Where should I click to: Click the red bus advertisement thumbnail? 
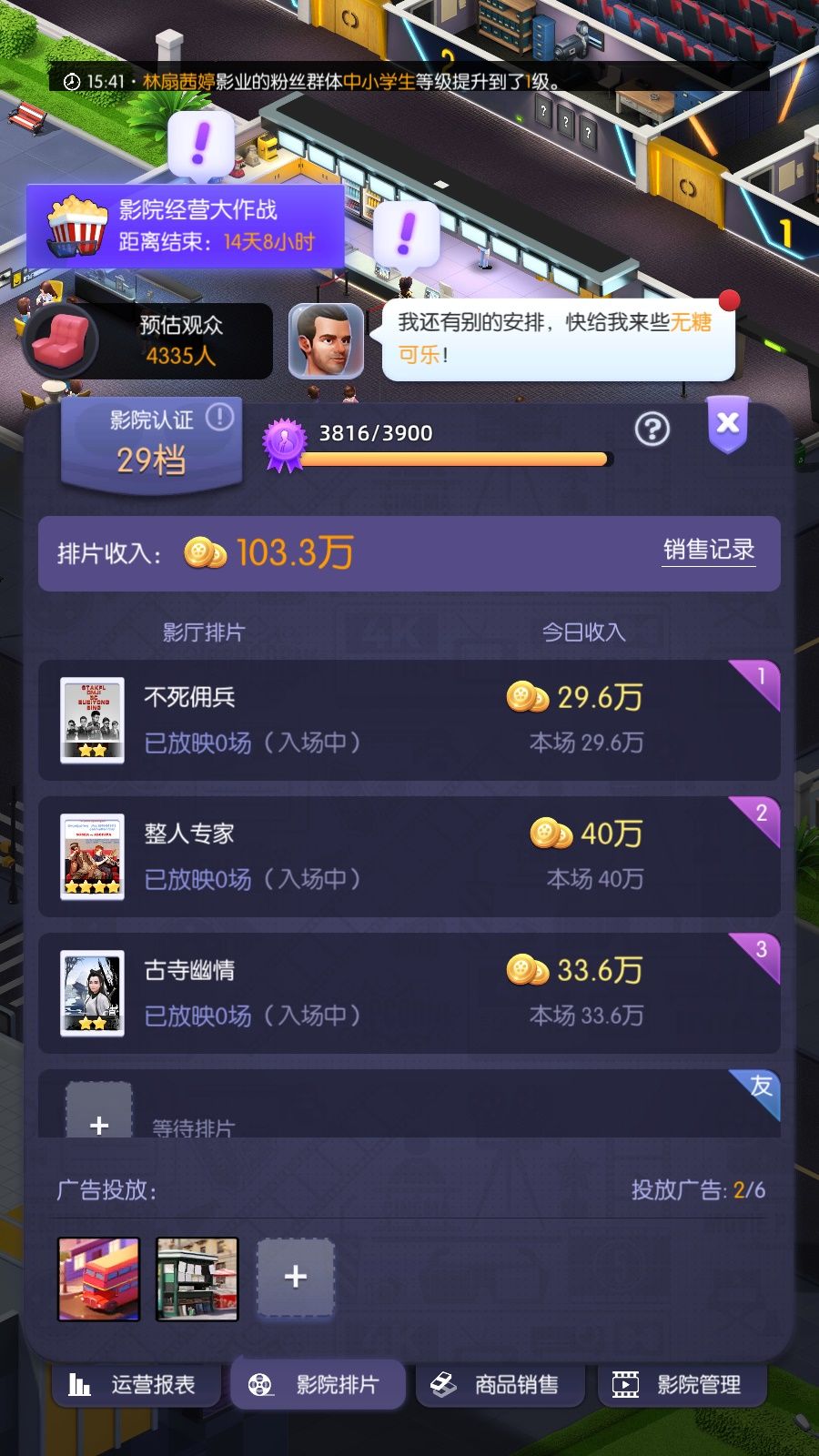[x=96, y=1278]
